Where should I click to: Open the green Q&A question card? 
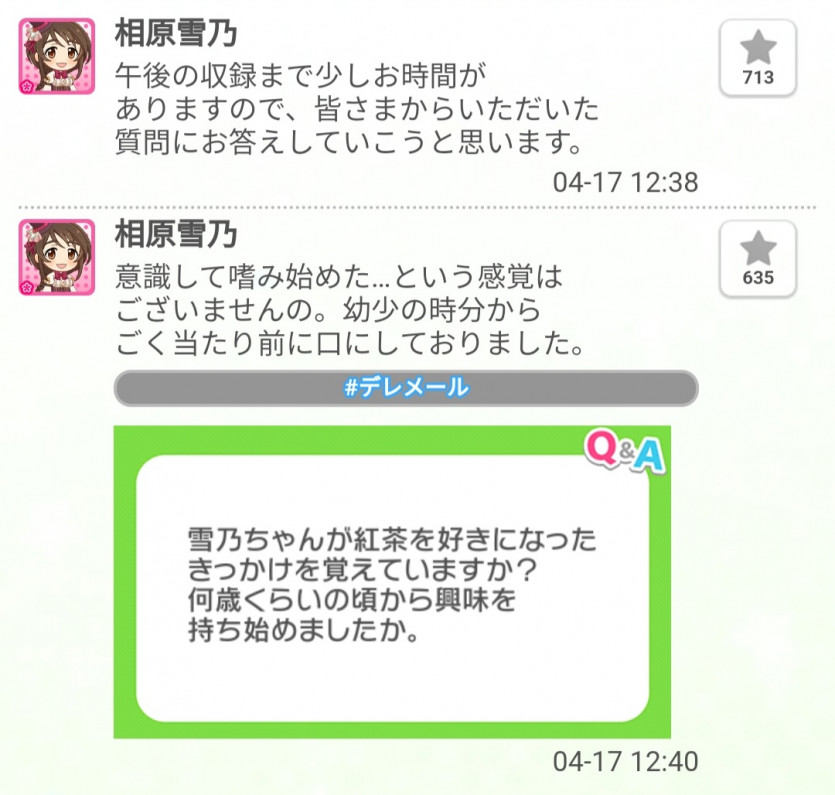tap(392, 582)
